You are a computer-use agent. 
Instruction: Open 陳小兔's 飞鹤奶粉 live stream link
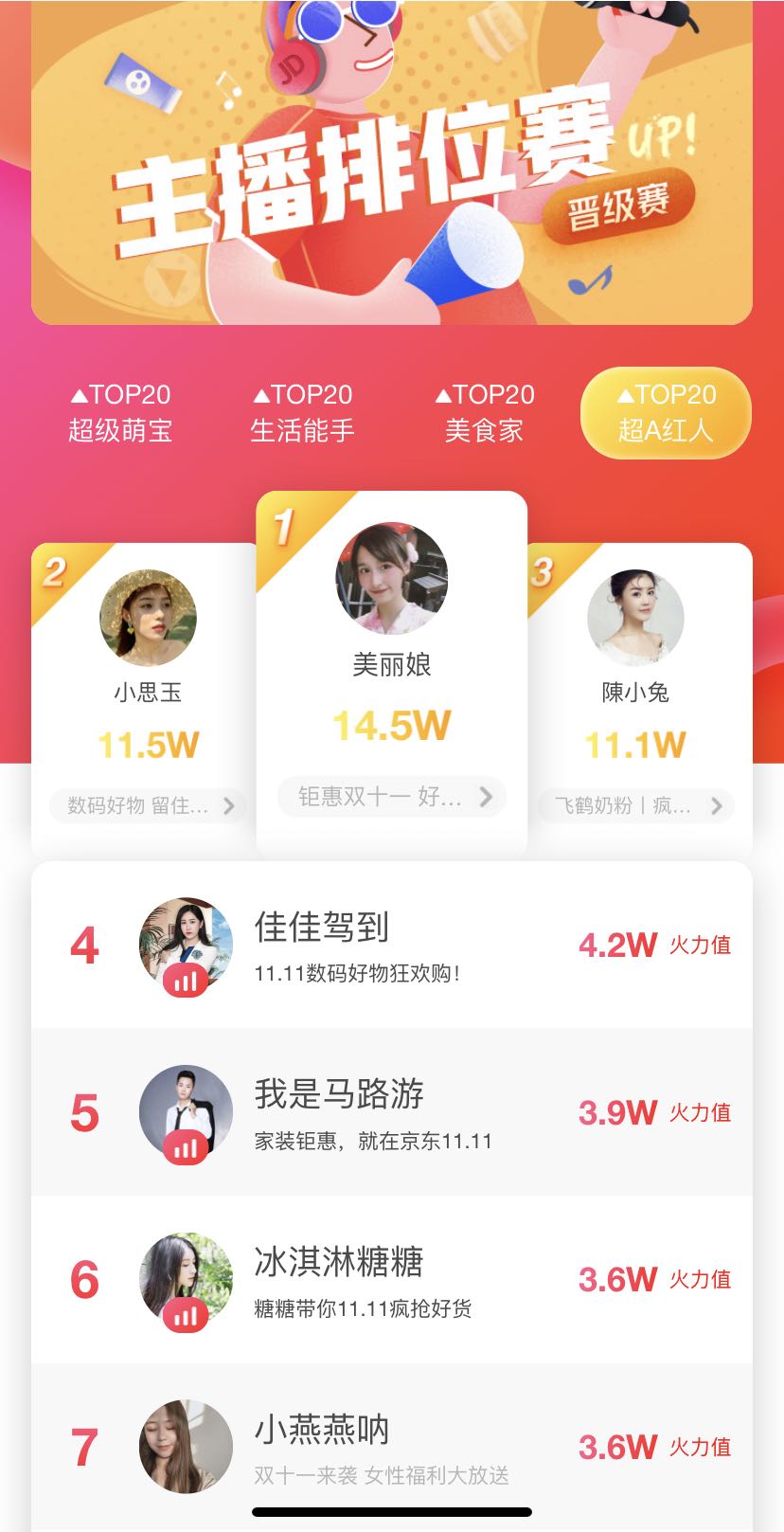[x=635, y=805]
